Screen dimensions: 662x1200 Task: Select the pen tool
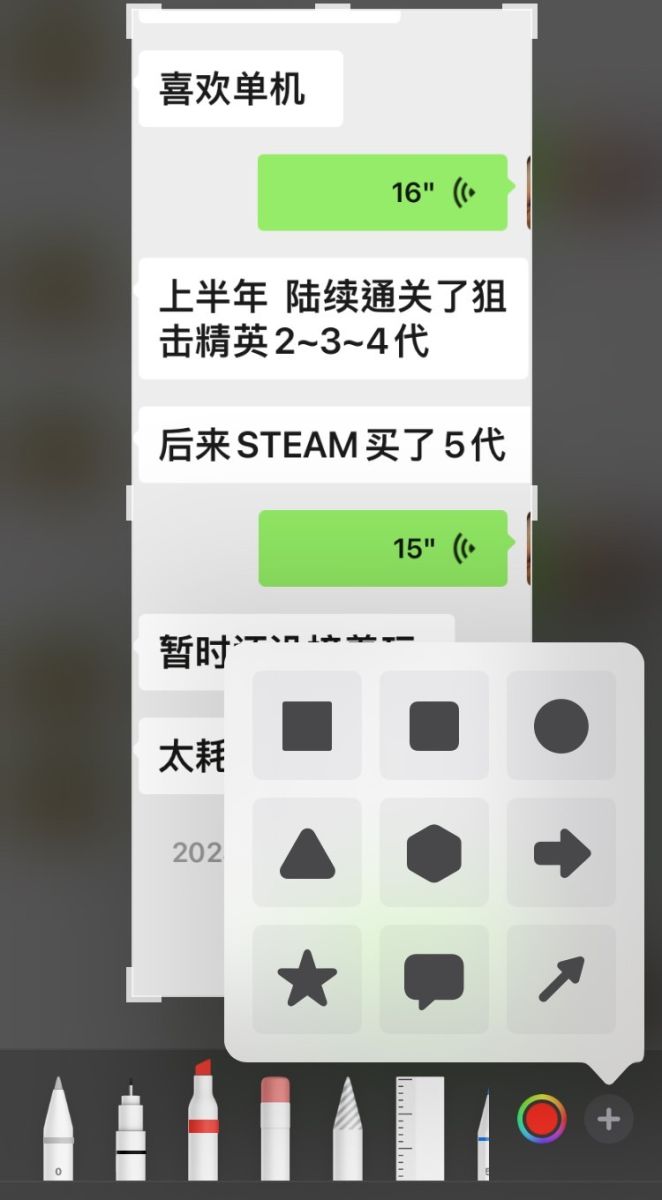58,1128
